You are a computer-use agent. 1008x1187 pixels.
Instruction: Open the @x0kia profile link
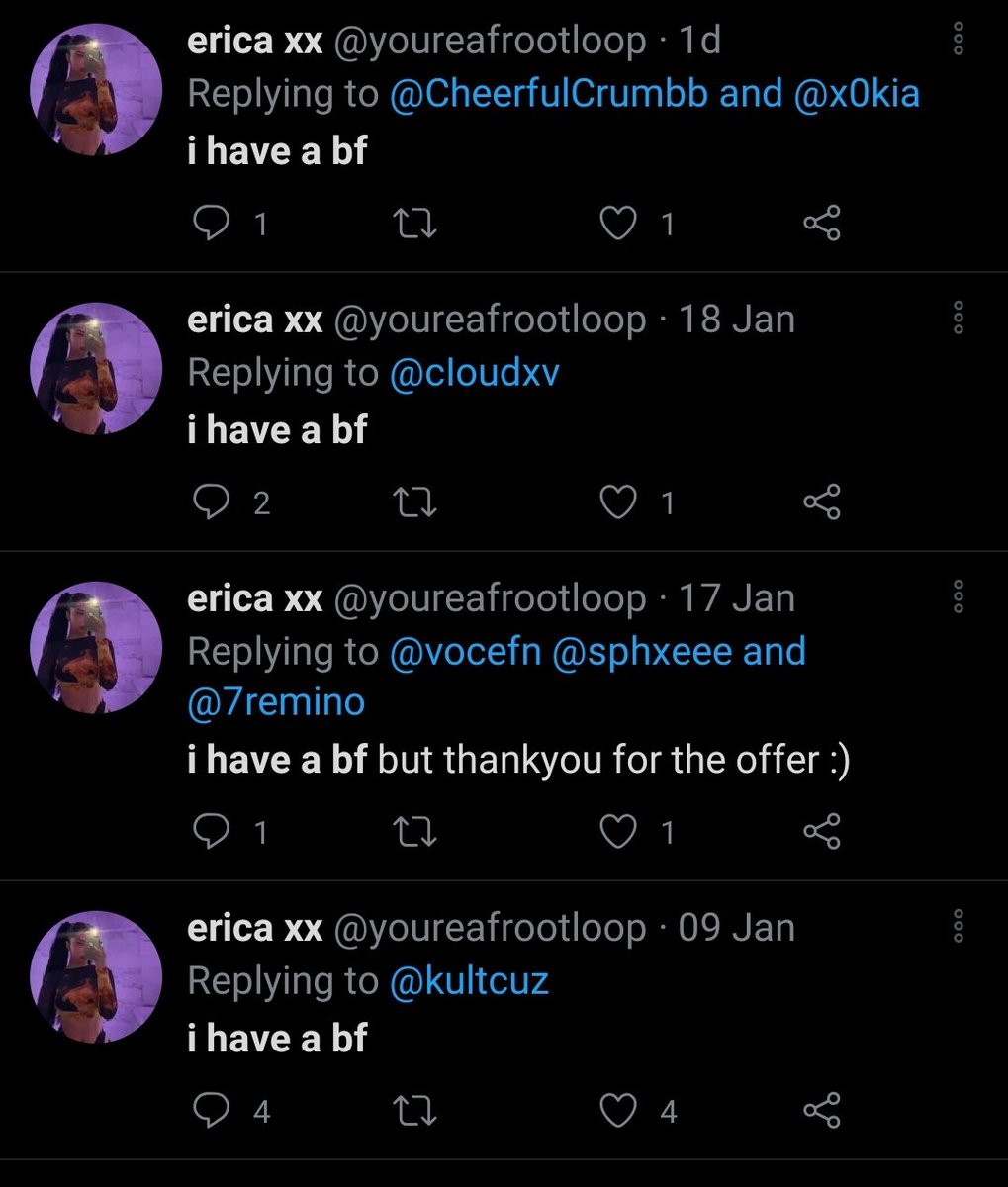click(x=857, y=94)
